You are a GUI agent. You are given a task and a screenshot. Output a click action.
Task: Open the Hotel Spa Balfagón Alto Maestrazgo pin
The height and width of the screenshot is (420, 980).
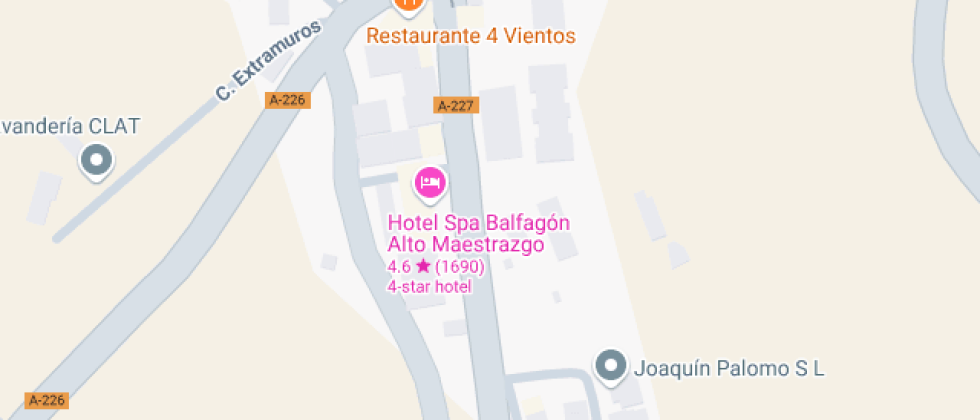430,184
